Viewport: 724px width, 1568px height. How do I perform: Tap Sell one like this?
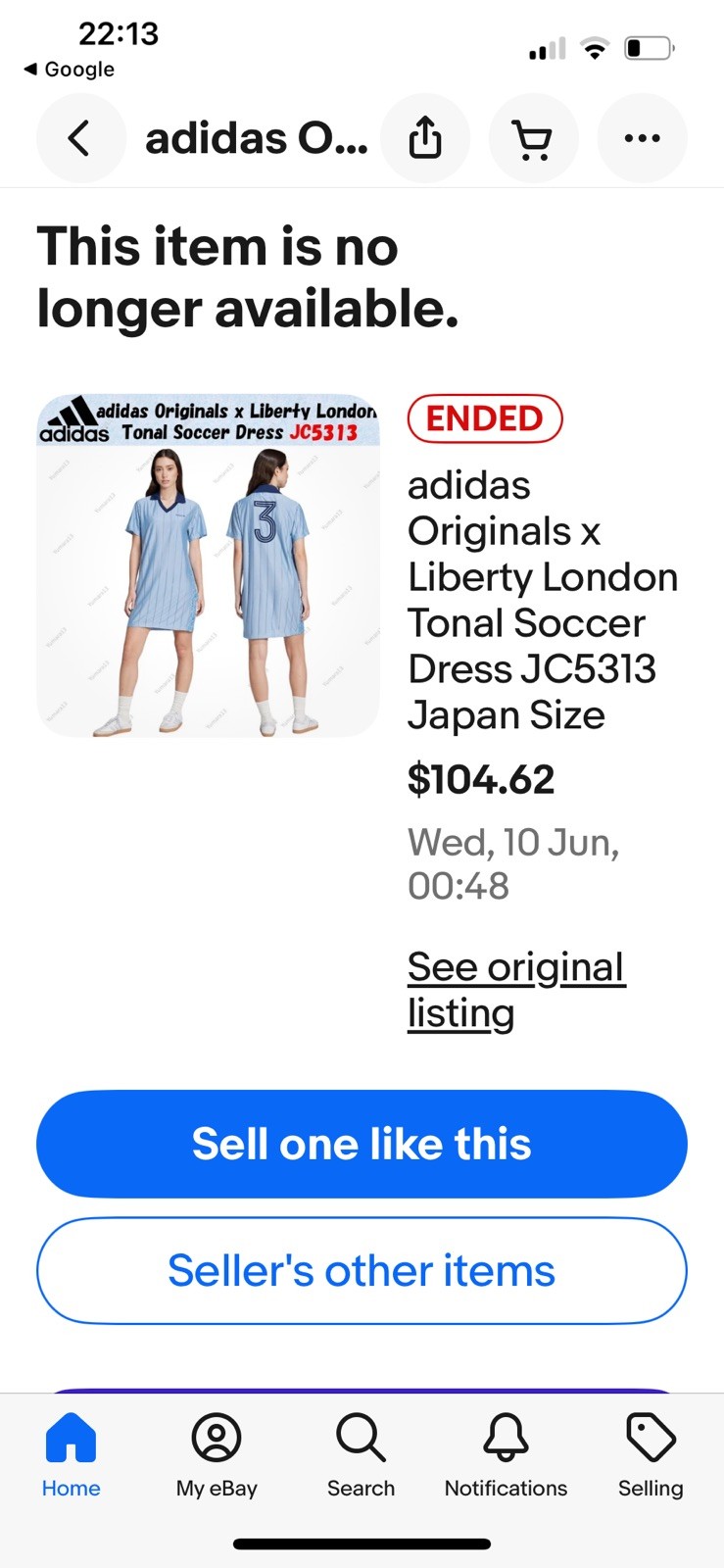[x=362, y=1144]
